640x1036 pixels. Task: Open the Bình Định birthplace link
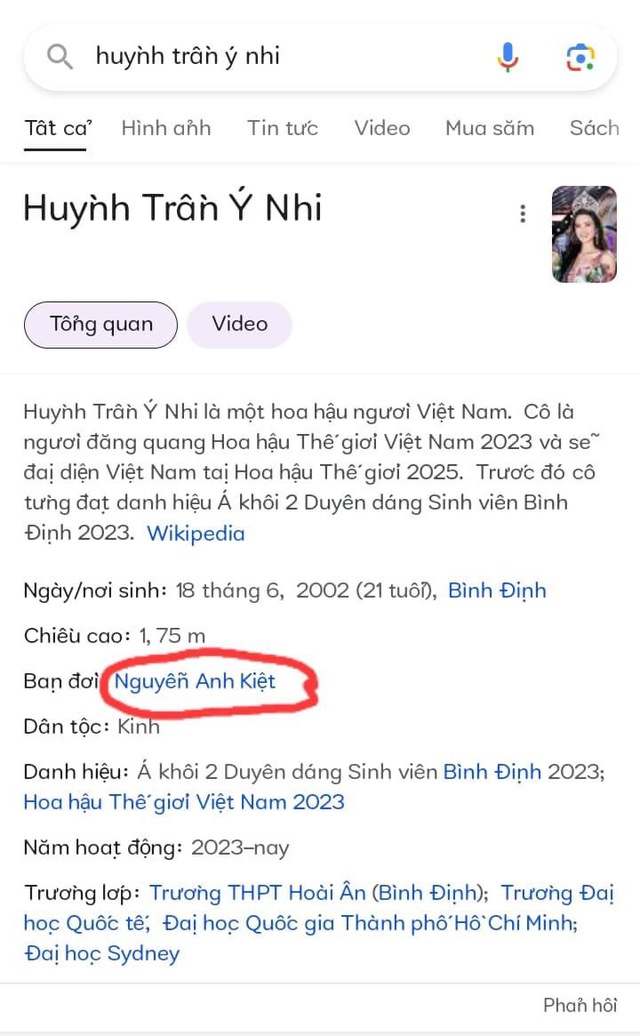point(497,590)
